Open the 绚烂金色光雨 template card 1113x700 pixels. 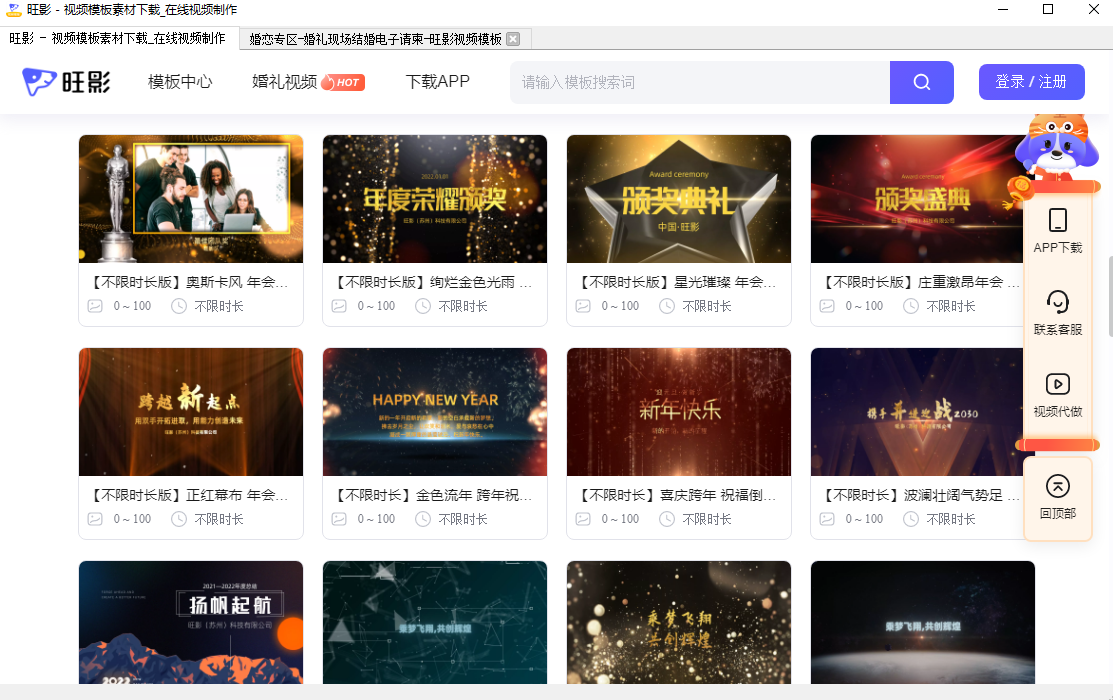pyautogui.click(x=434, y=199)
